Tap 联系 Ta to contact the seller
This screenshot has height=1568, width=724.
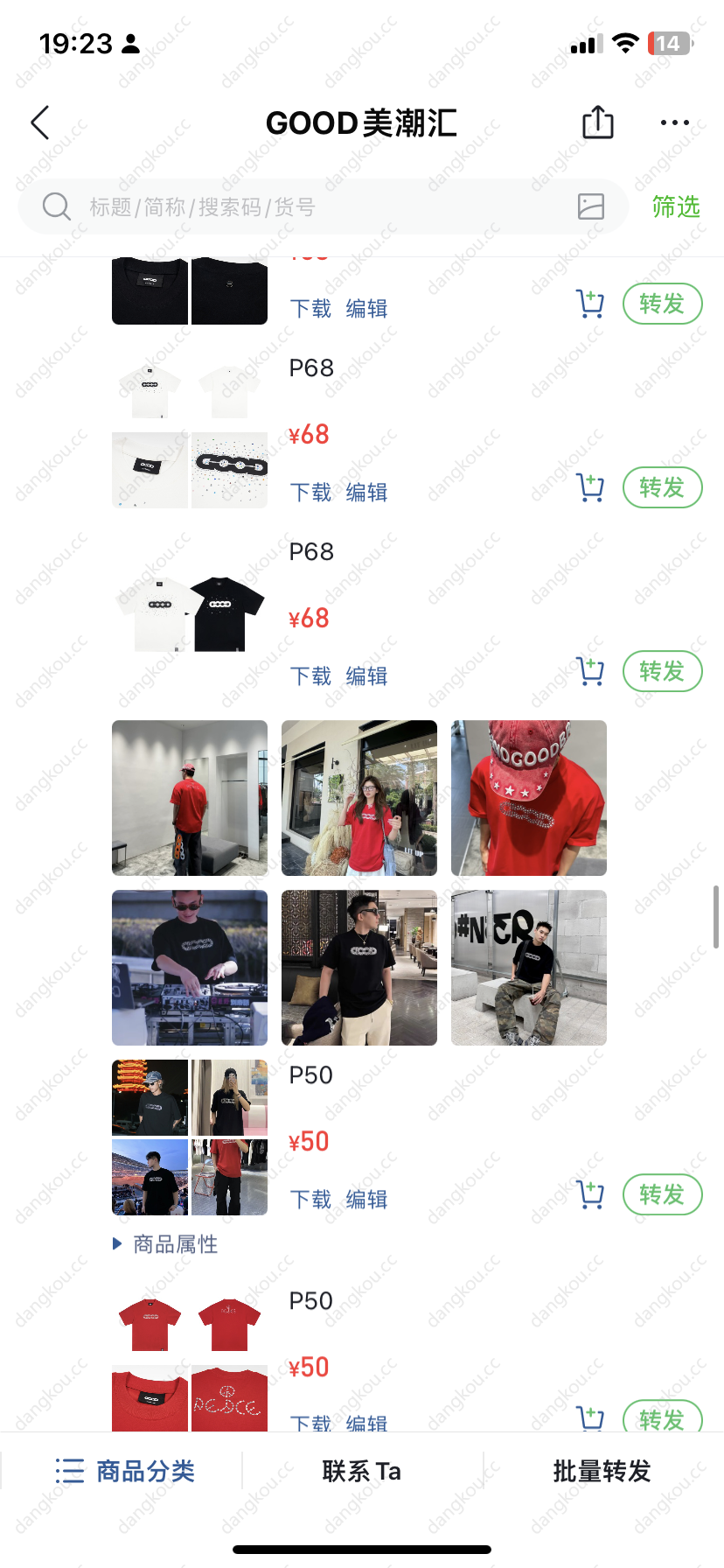[x=361, y=1471]
